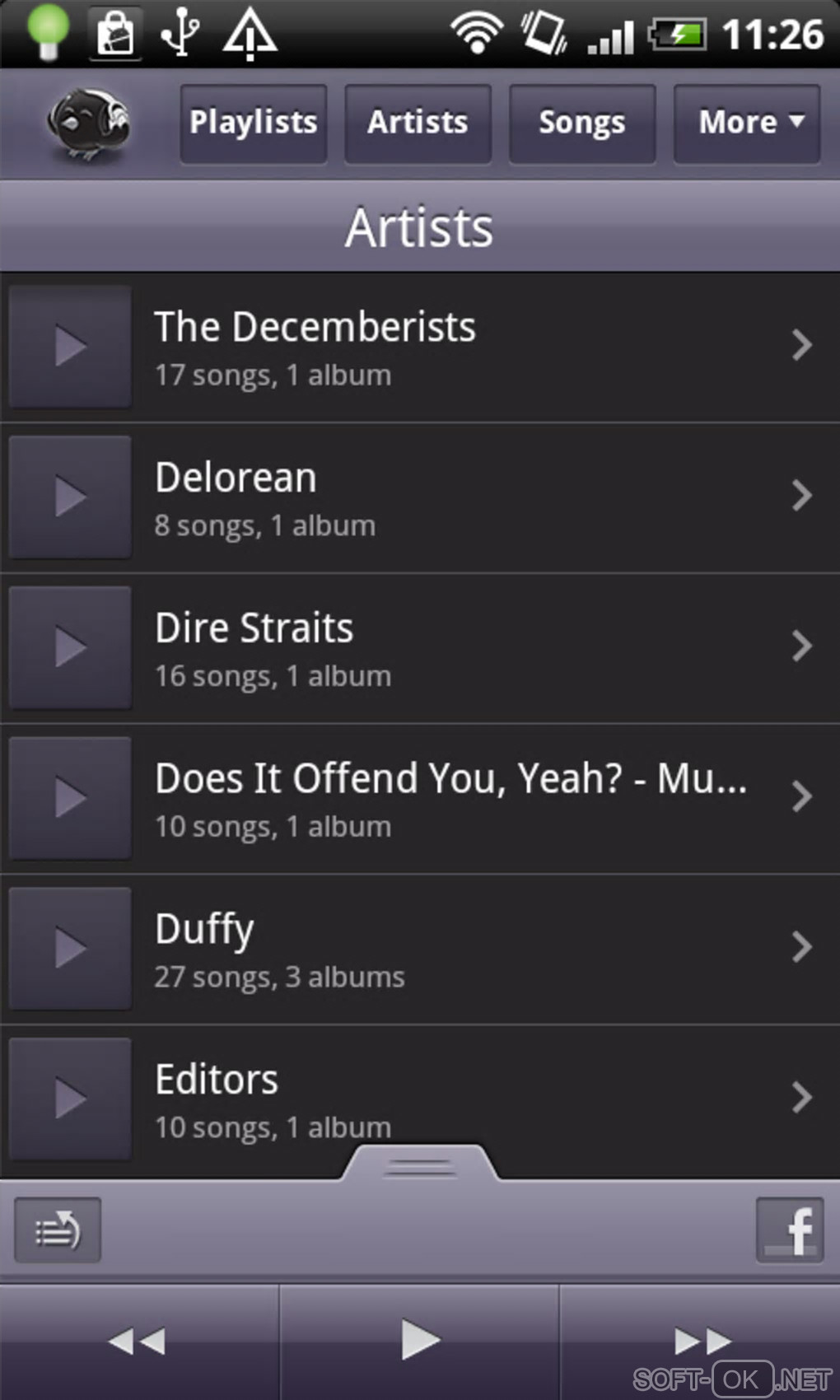Skip to previous track
840x1400 pixels.
(138, 1341)
